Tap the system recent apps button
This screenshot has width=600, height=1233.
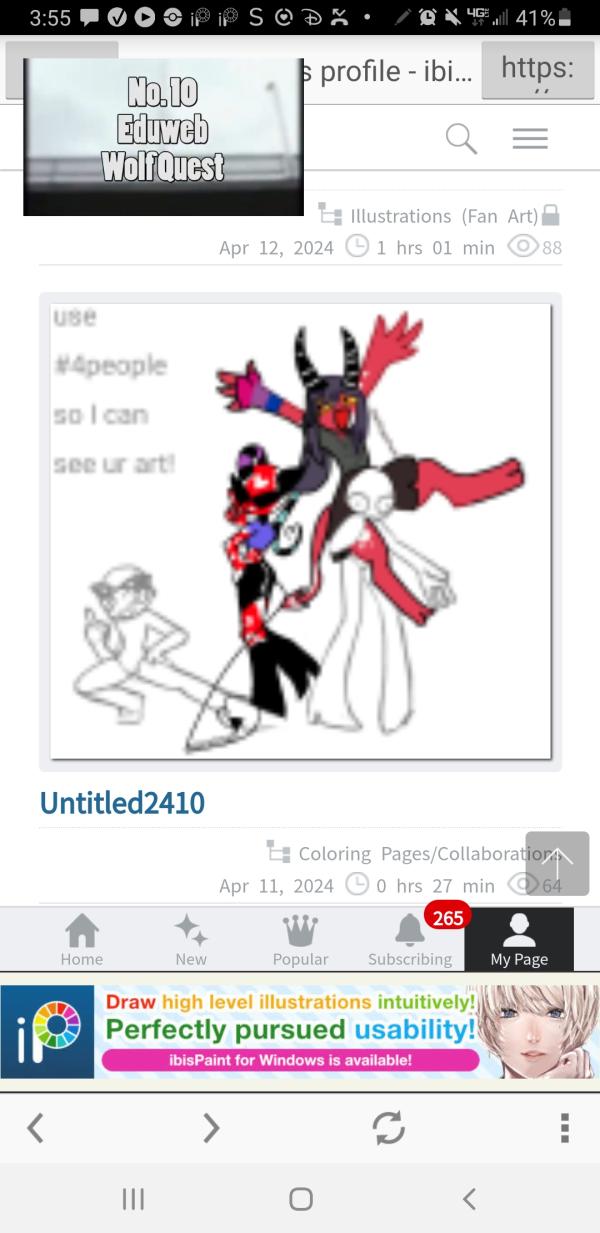133,1198
